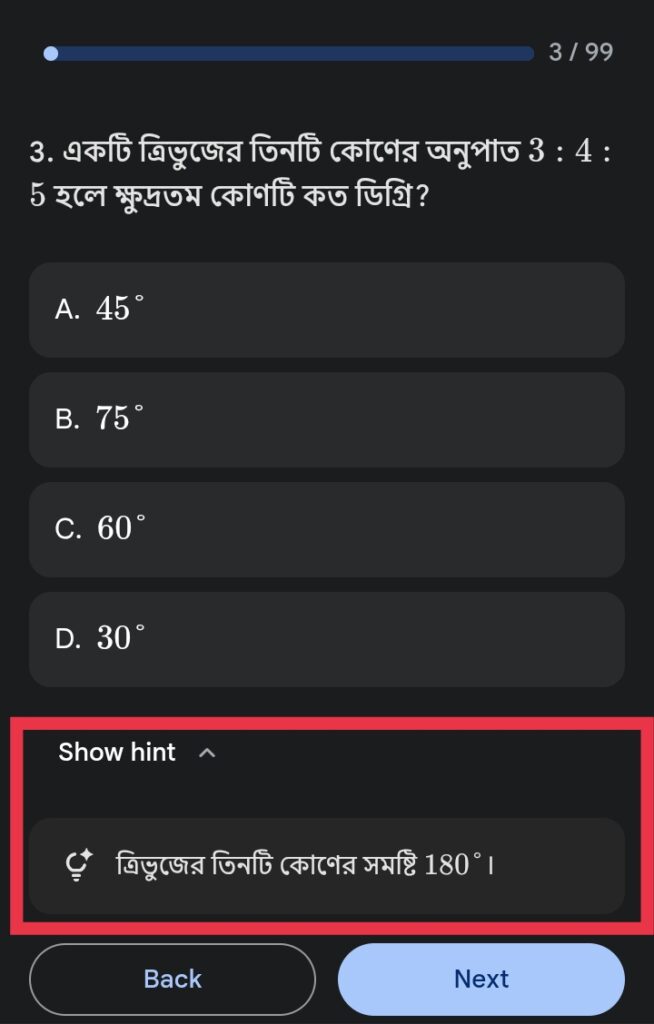
Task: Choose answer option B. 75°
Action: point(326,419)
